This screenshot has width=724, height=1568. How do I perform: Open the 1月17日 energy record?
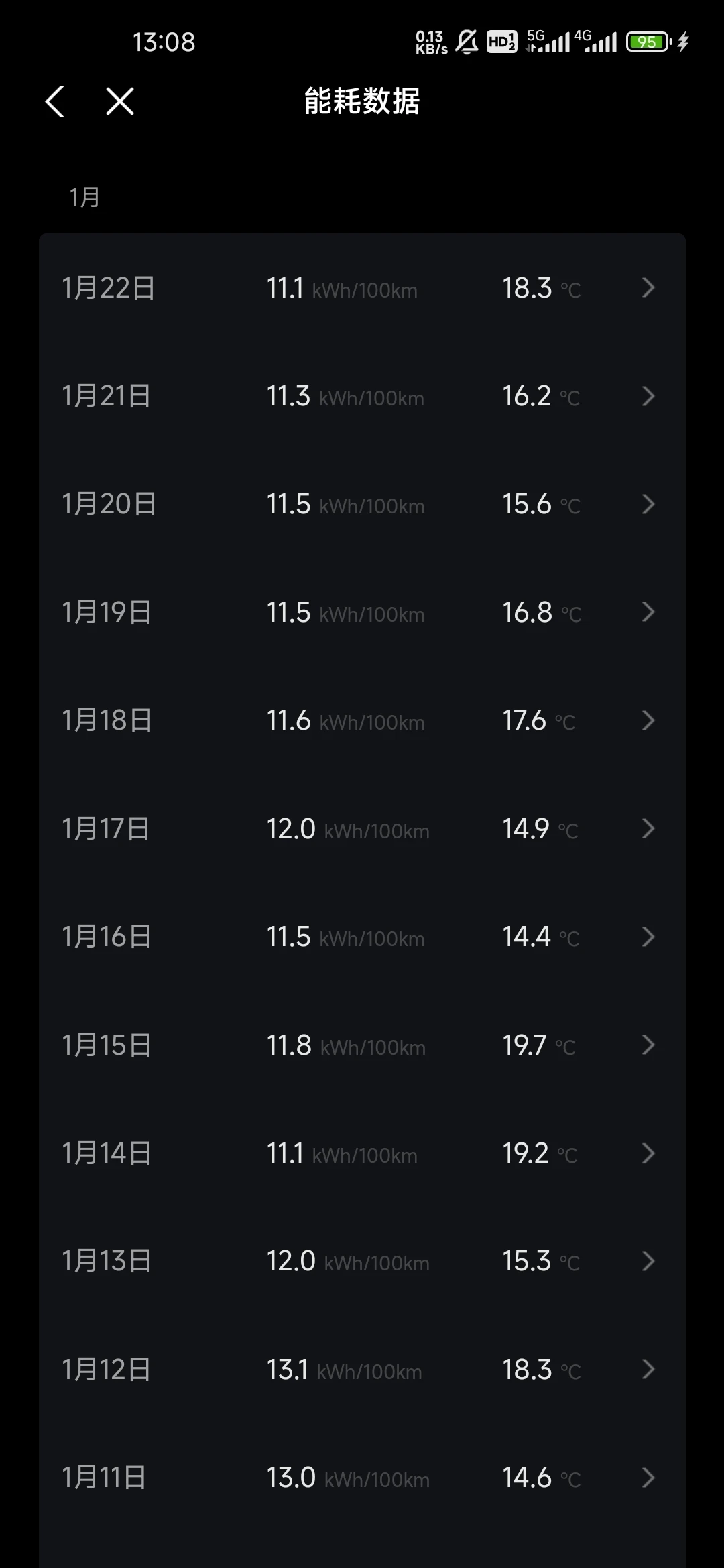tap(362, 829)
